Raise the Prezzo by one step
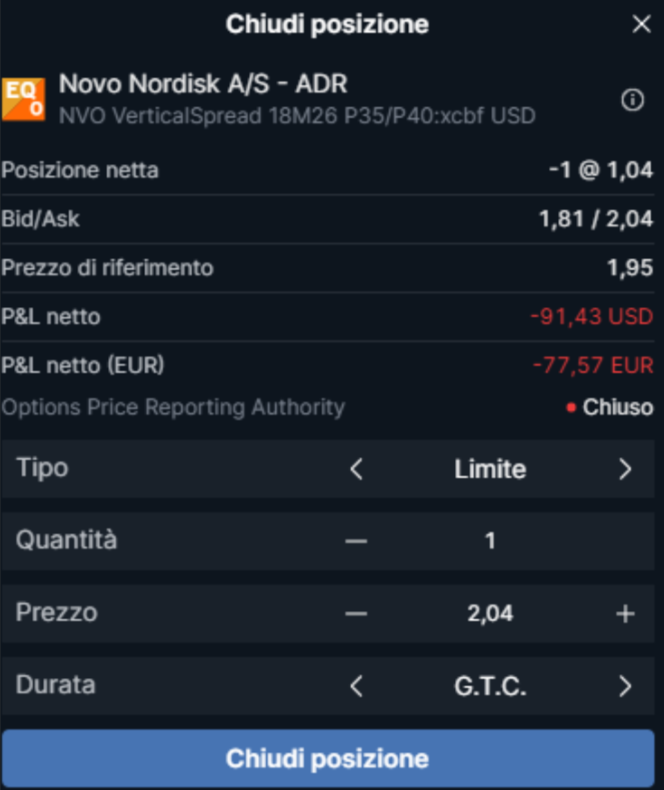 625,613
